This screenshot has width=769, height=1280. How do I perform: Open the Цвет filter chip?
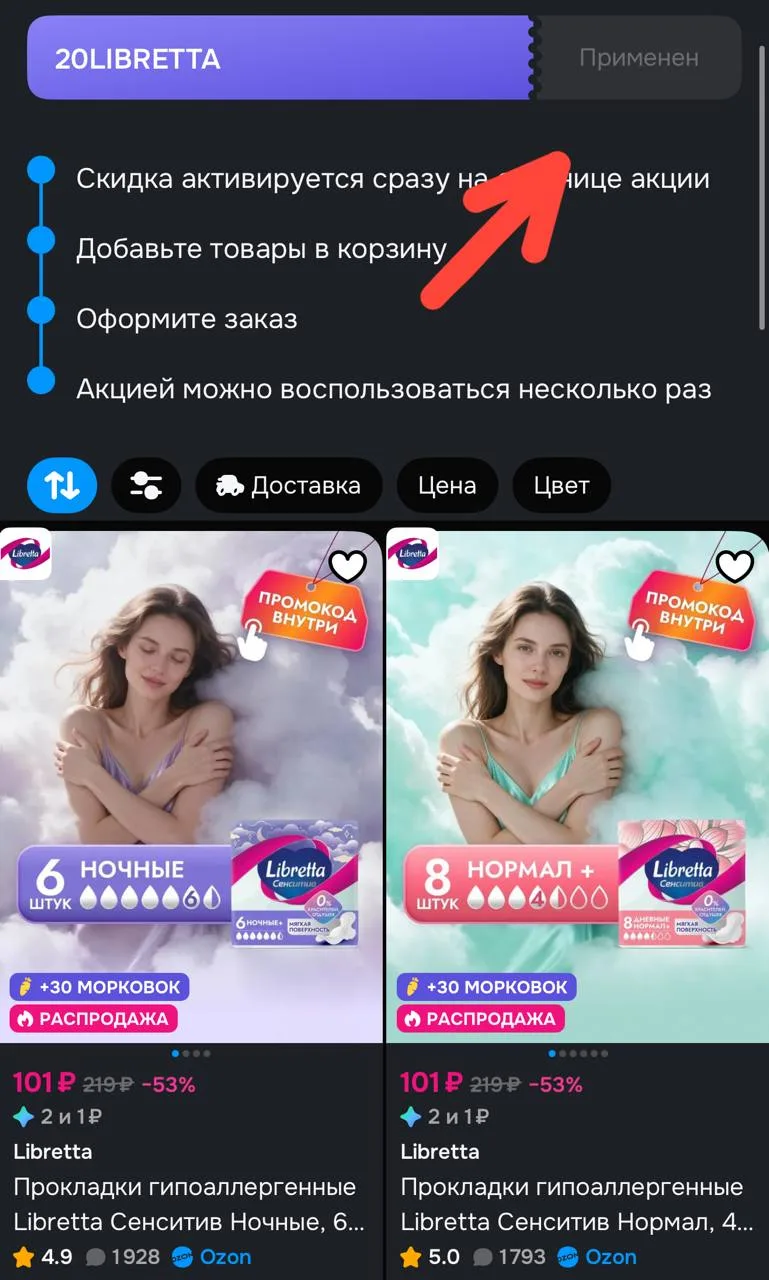[561, 486]
